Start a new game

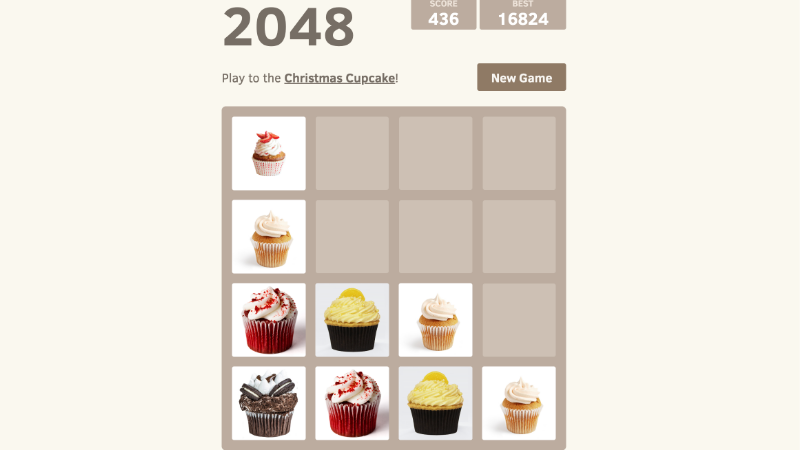[x=521, y=78]
